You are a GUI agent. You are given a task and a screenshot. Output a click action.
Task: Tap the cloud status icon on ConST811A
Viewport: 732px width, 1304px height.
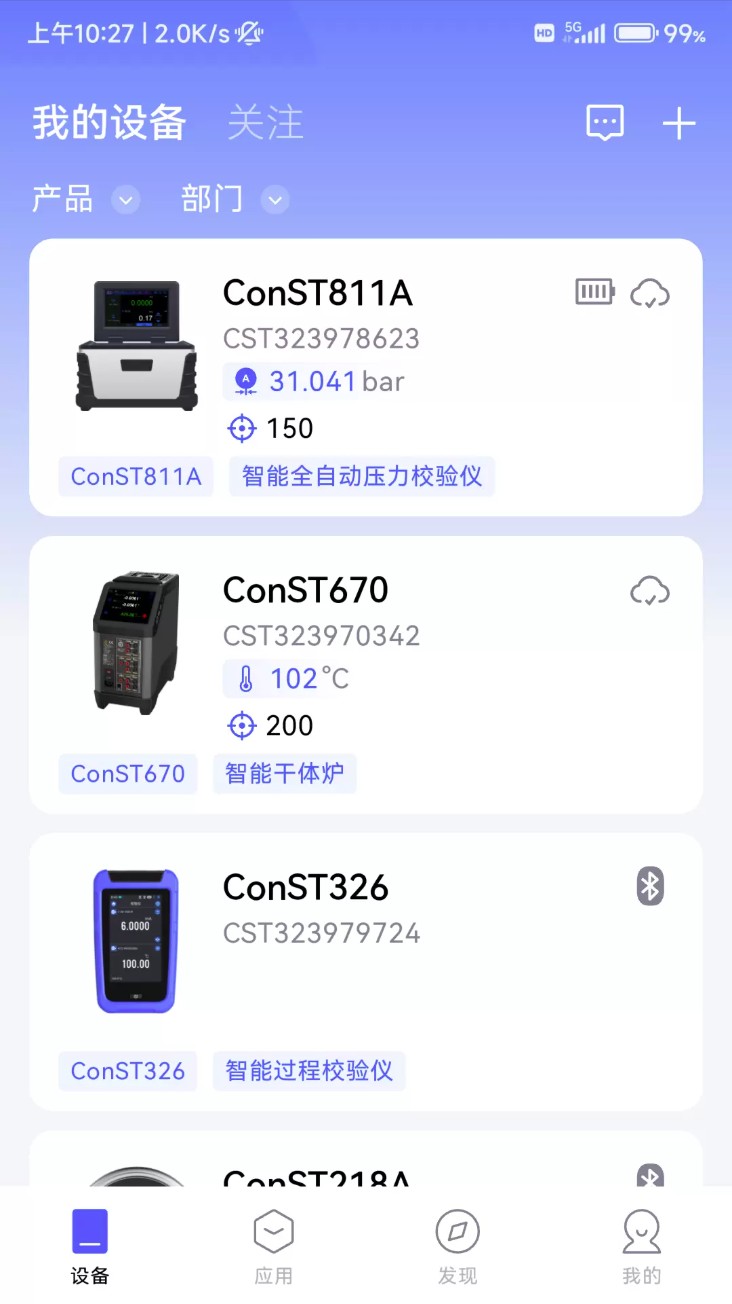[x=650, y=293]
